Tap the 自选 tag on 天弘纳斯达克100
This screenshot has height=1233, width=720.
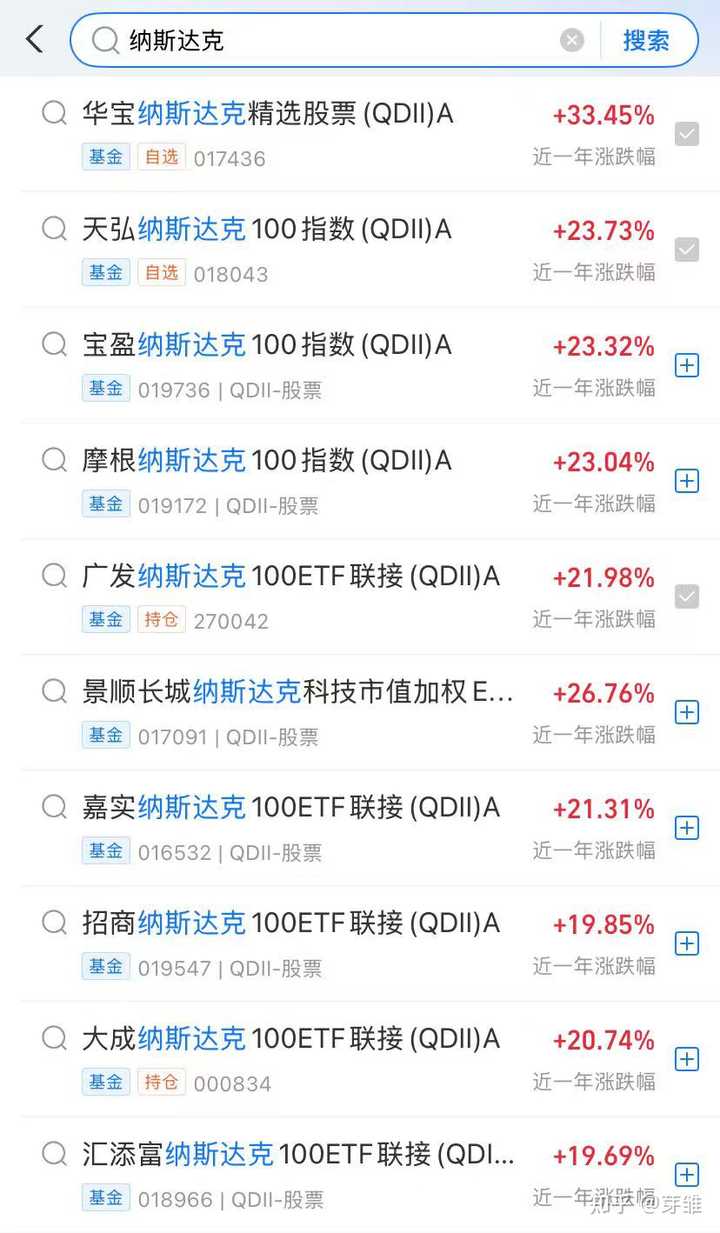(x=161, y=272)
